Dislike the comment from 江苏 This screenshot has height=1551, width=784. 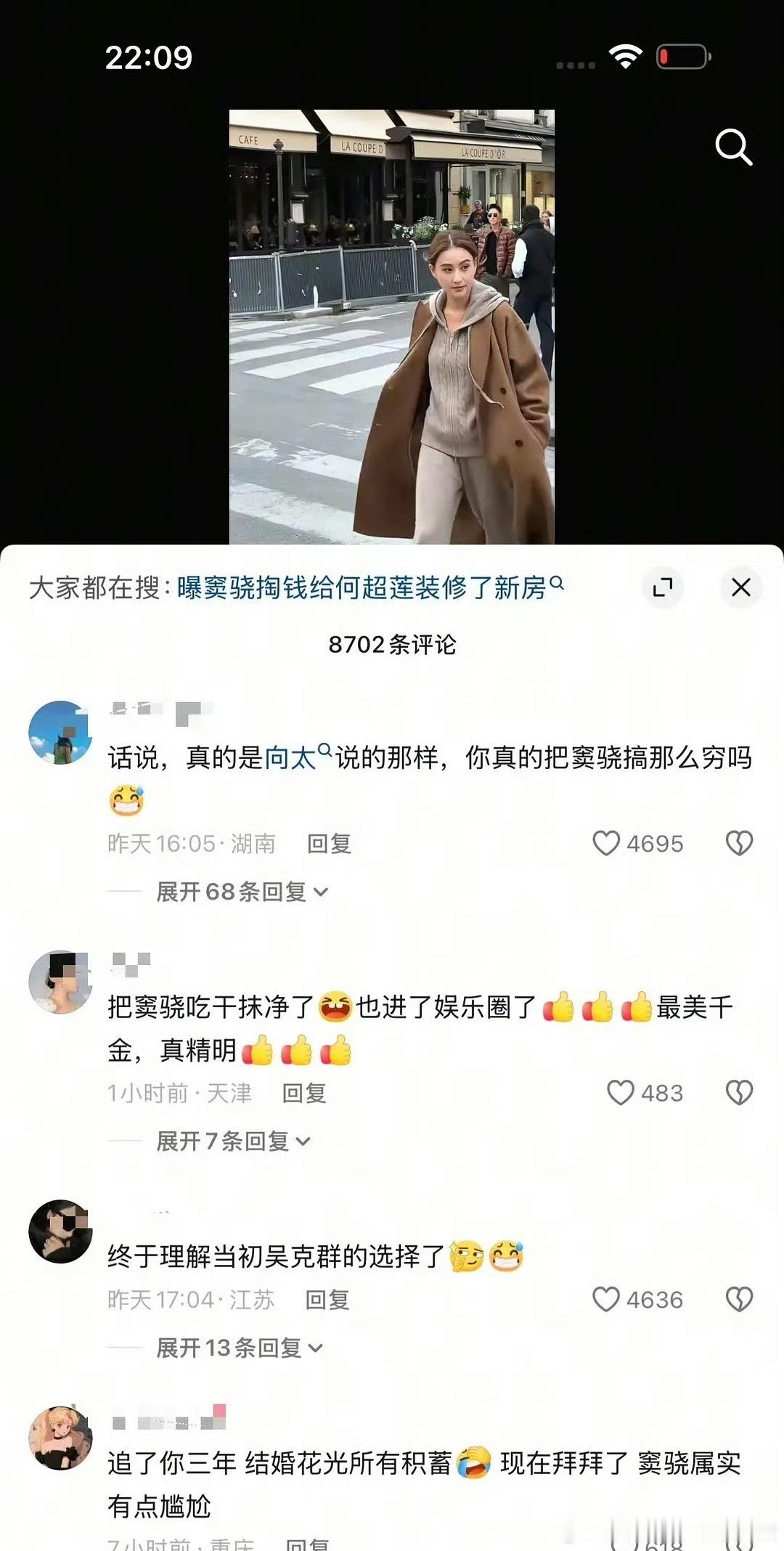pos(739,1299)
